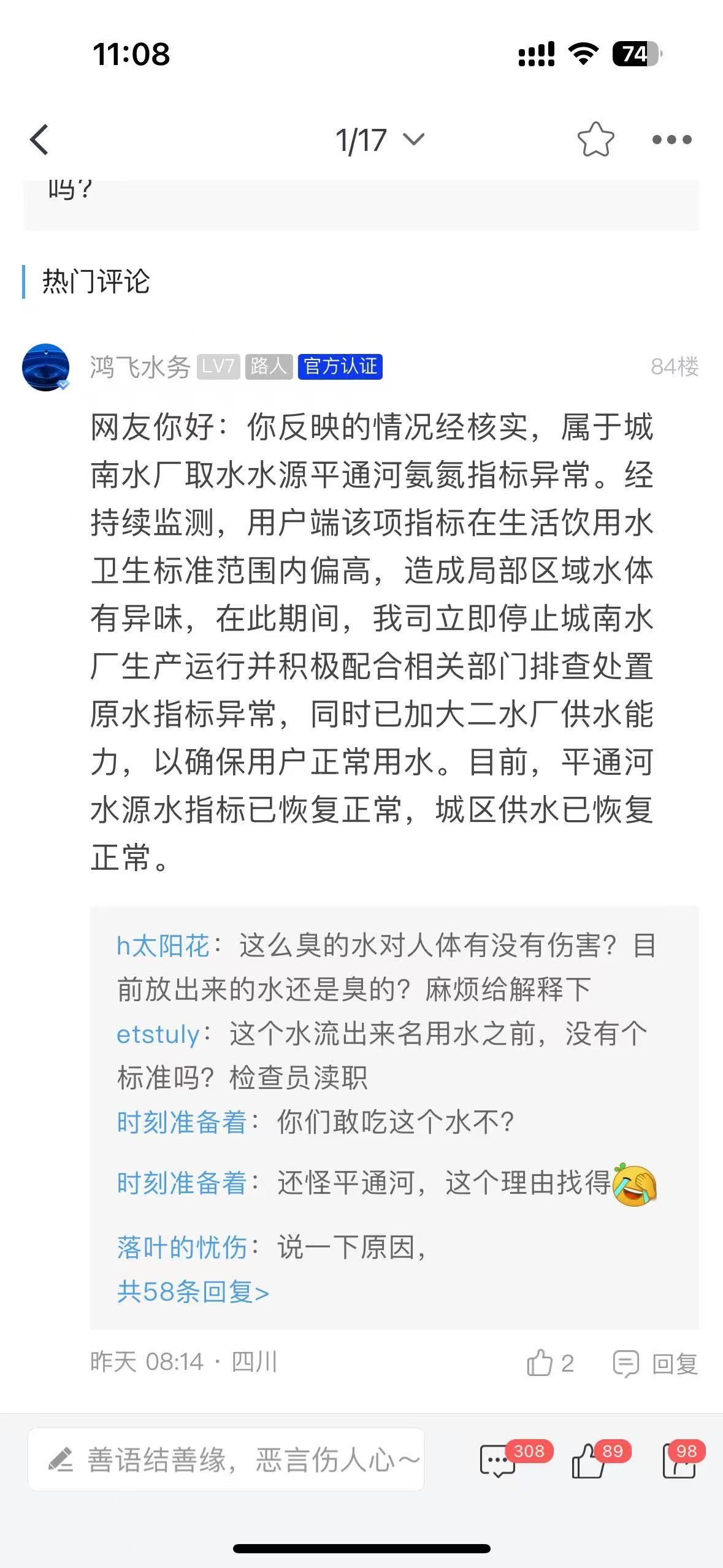Open the 1/17 page selector dropdown
The image size is (723, 1568).
tap(379, 140)
